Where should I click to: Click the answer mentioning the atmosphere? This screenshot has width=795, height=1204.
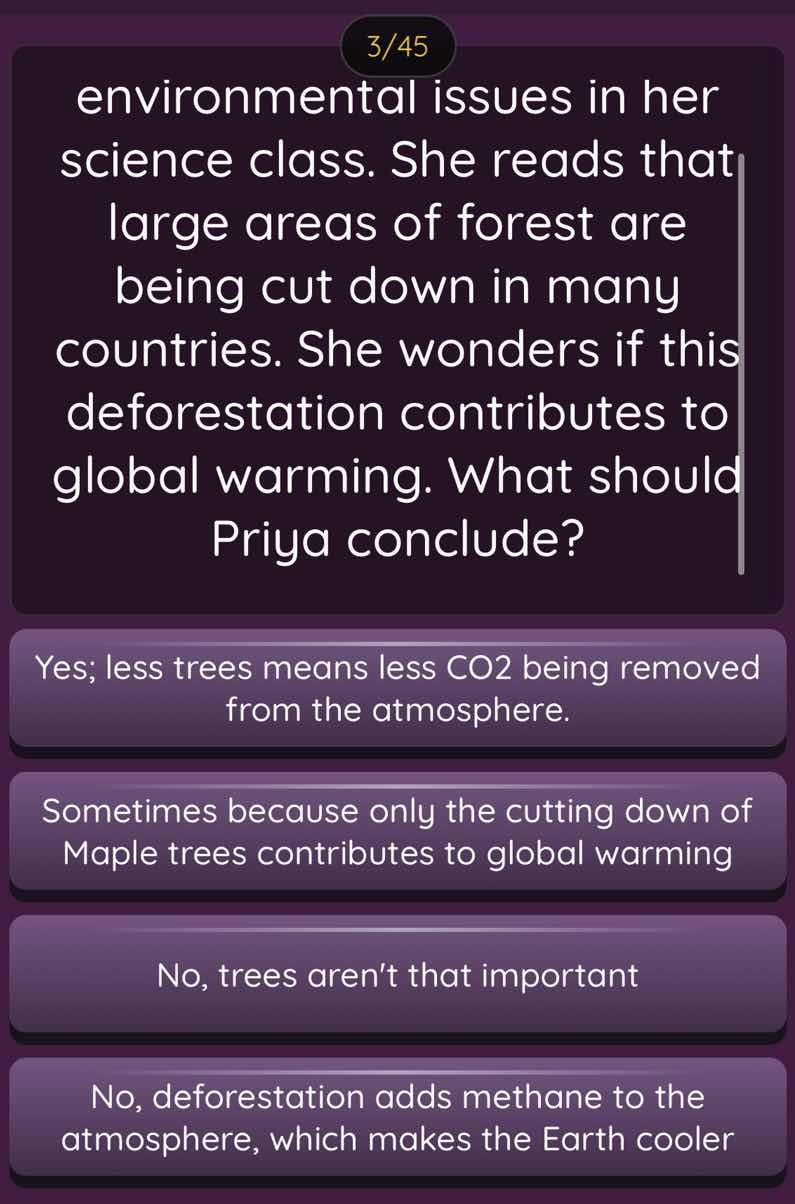click(x=397, y=688)
